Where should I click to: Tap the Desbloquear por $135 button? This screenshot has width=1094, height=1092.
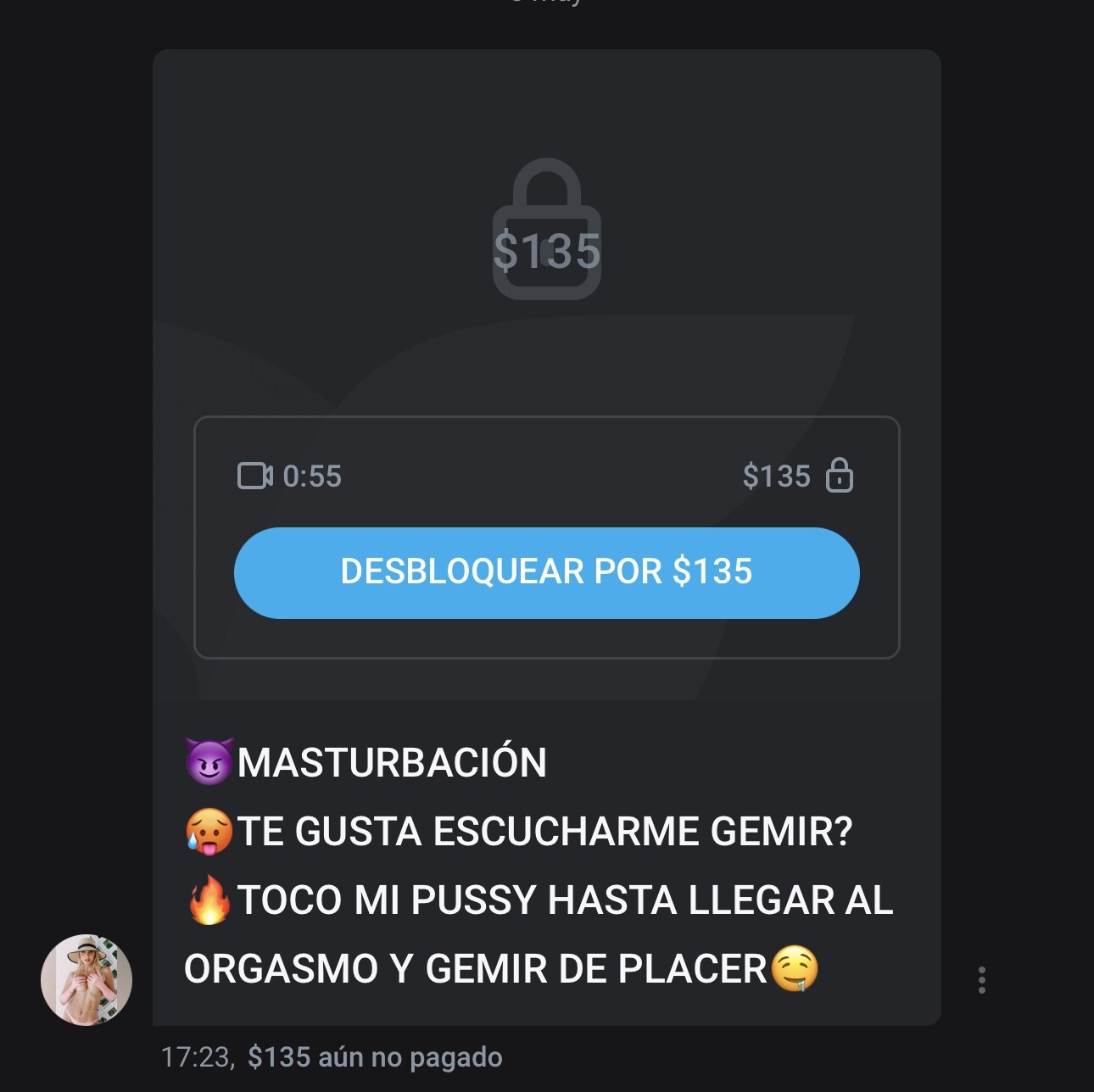click(x=546, y=572)
